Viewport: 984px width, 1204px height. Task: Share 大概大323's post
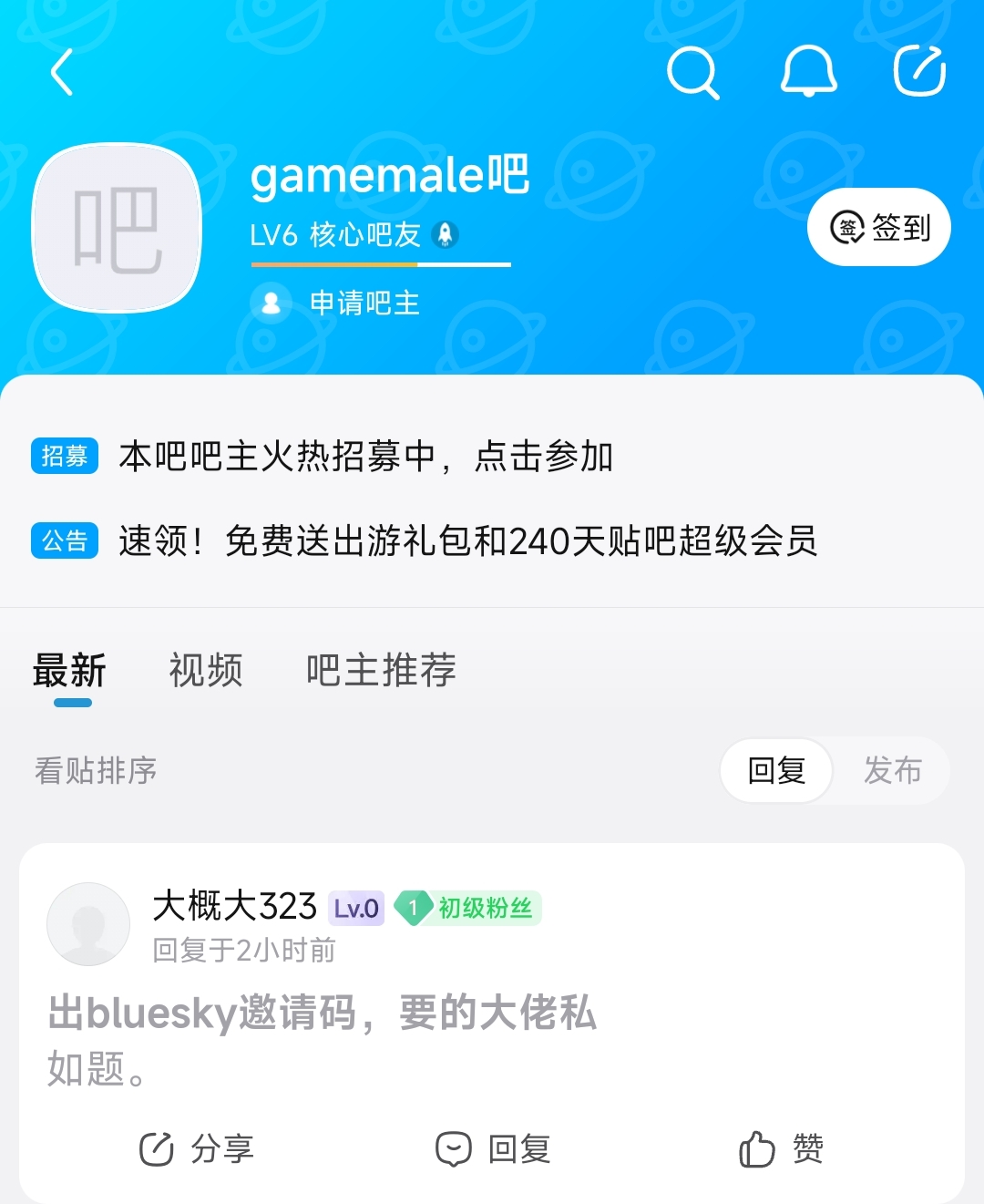point(197,1148)
